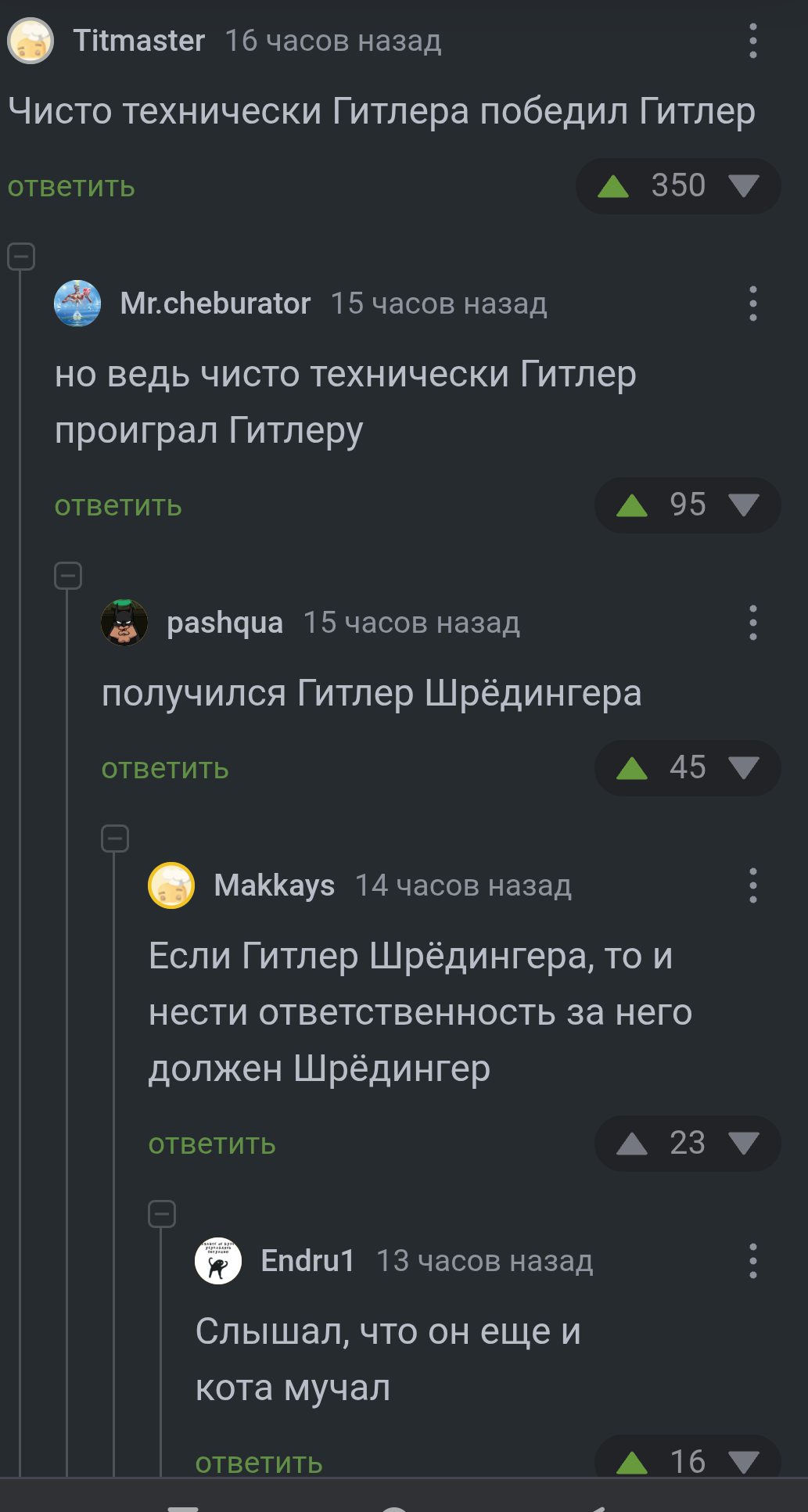Open overflow menu on Makkays' comment
Viewport: 808px width, 1512px height.
[x=752, y=885]
